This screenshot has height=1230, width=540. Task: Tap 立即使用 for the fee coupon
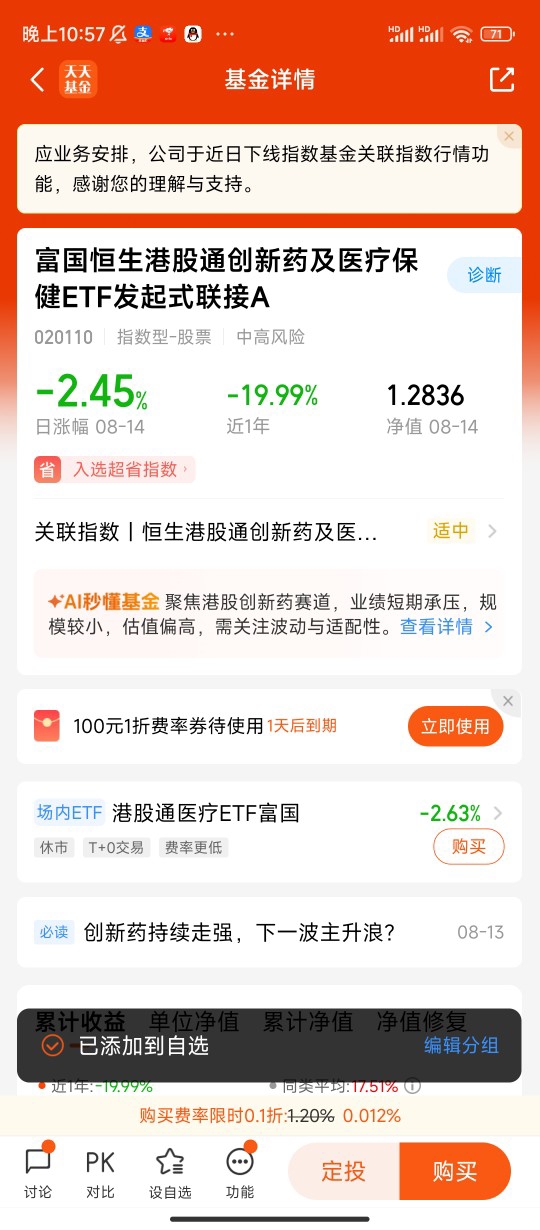point(455,726)
